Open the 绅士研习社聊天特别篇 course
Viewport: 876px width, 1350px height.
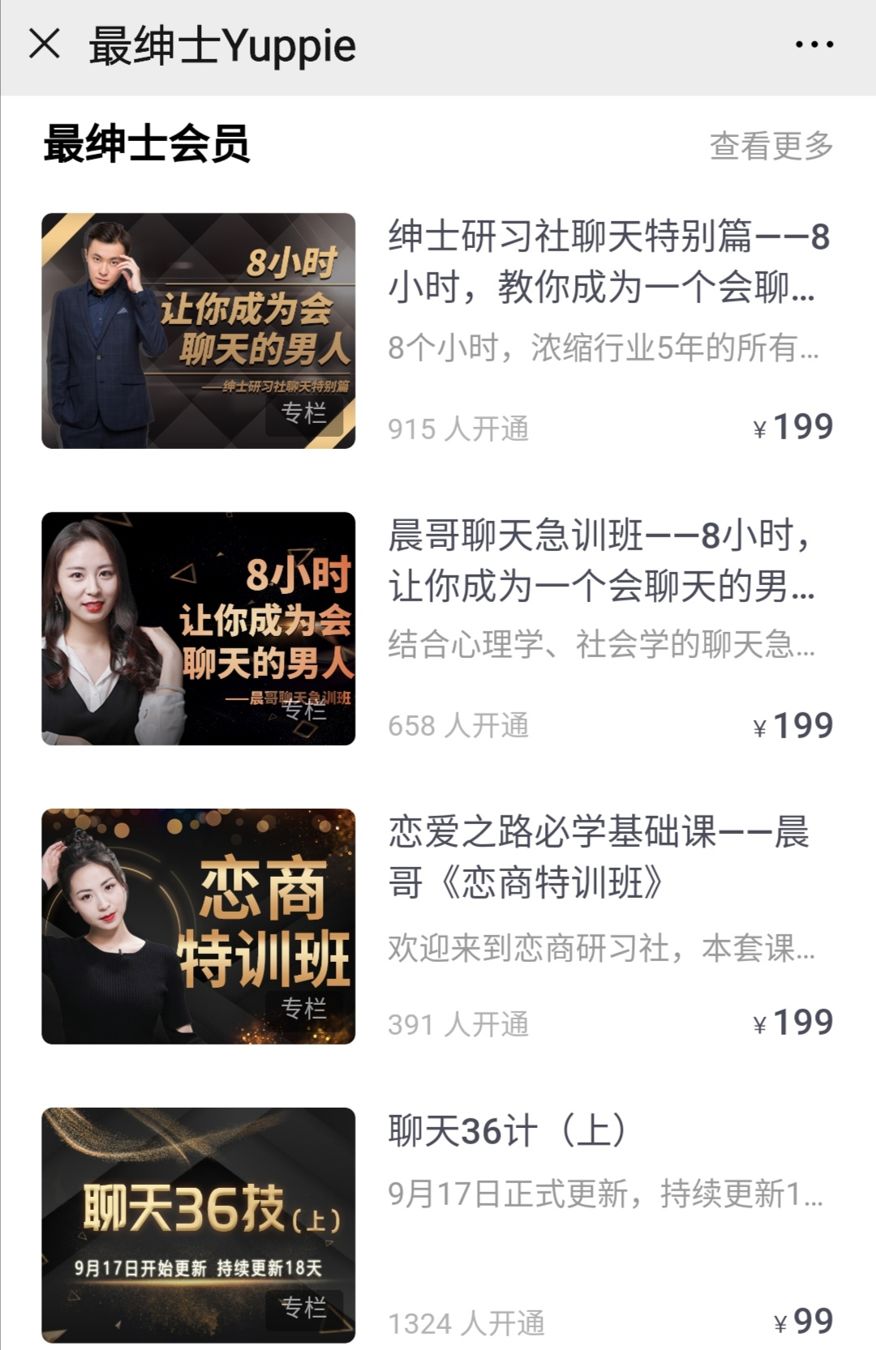pyautogui.click(x=608, y=262)
